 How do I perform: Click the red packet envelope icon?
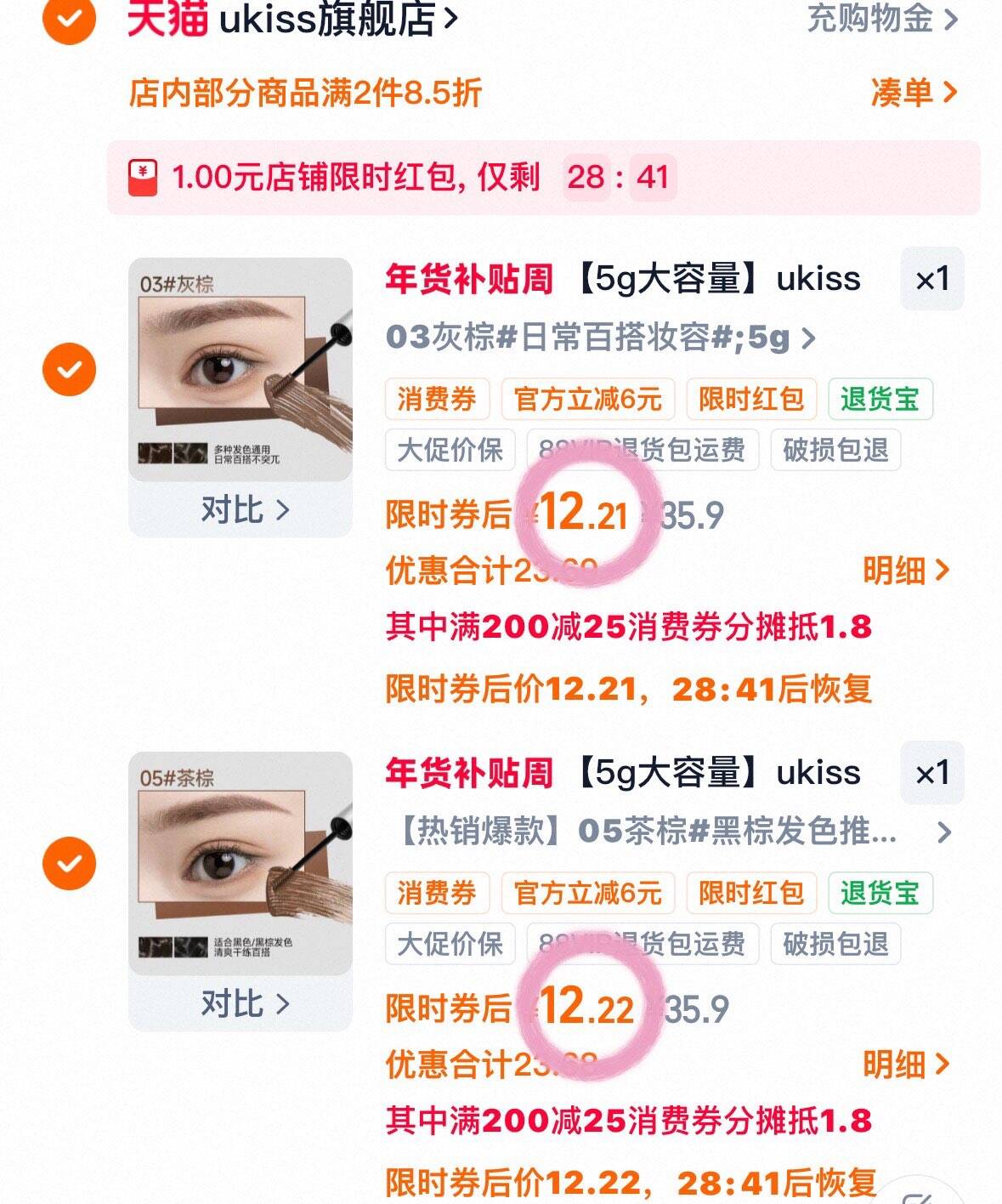tap(141, 176)
